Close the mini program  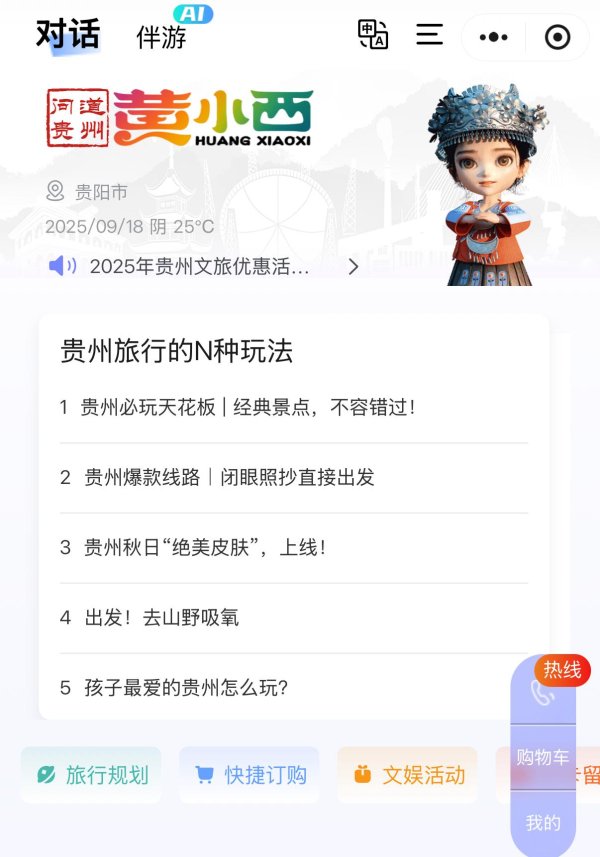point(557,38)
